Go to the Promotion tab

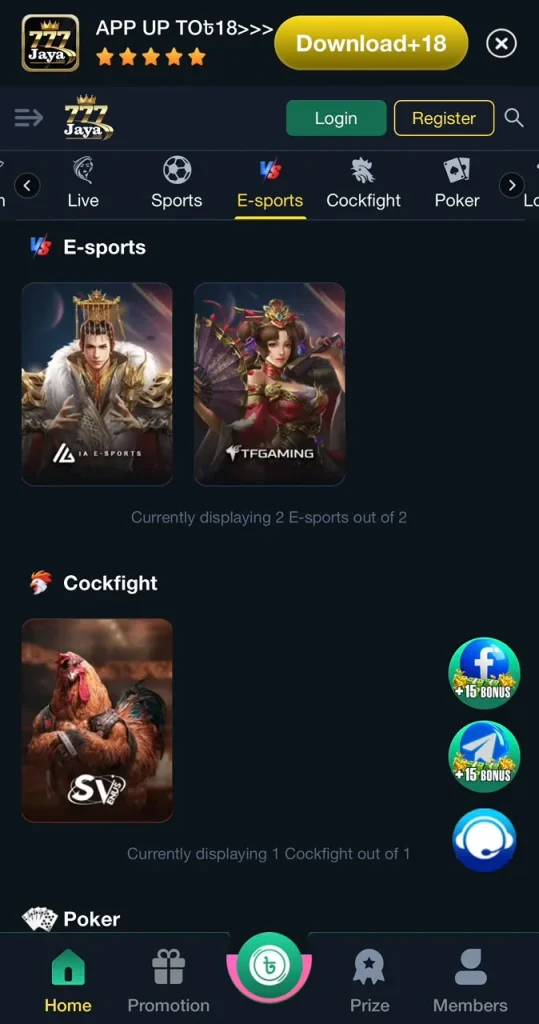coord(169,982)
